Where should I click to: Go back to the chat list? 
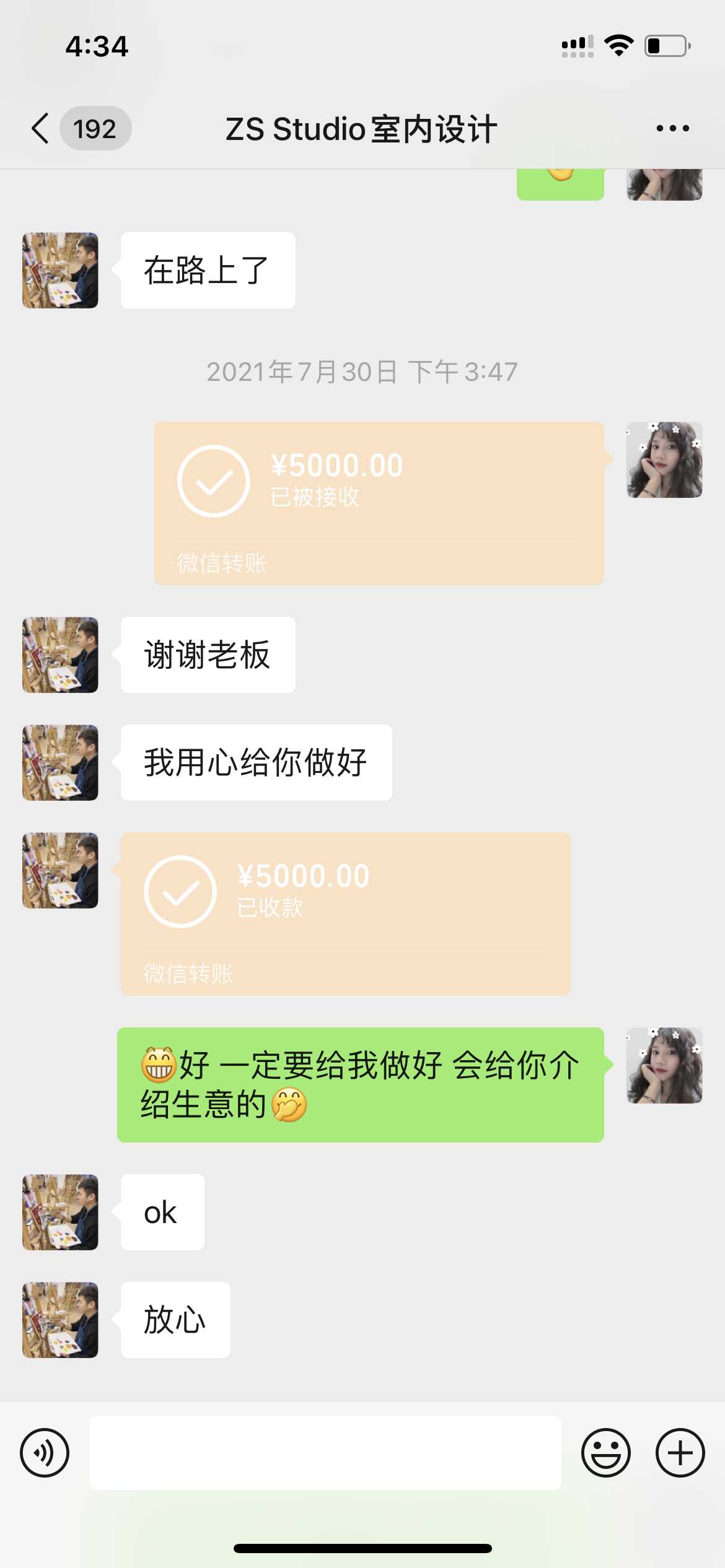(x=41, y=129)
